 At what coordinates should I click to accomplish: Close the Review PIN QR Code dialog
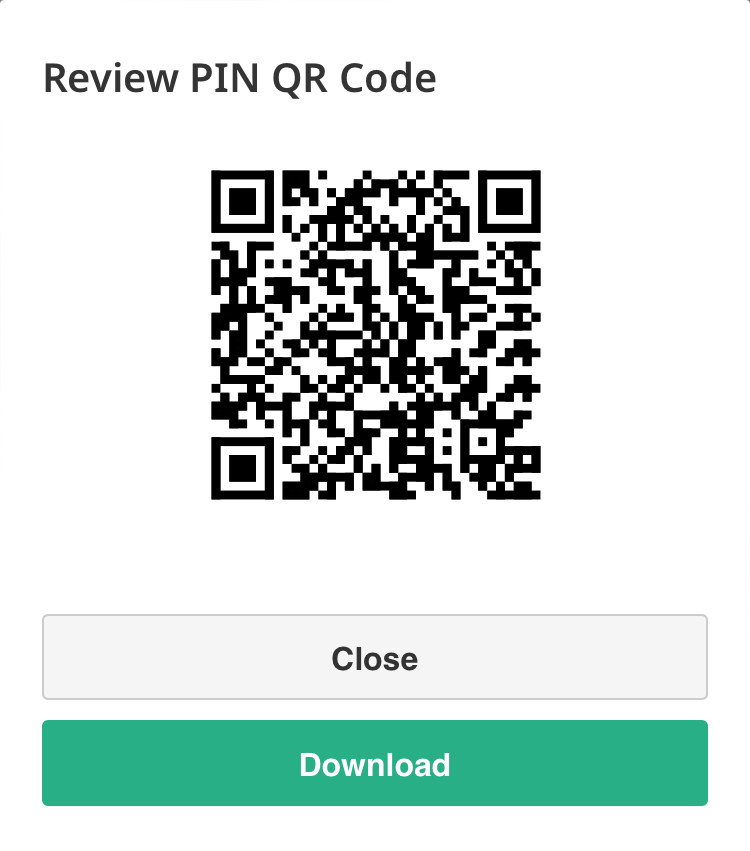[x=375, y=658]
